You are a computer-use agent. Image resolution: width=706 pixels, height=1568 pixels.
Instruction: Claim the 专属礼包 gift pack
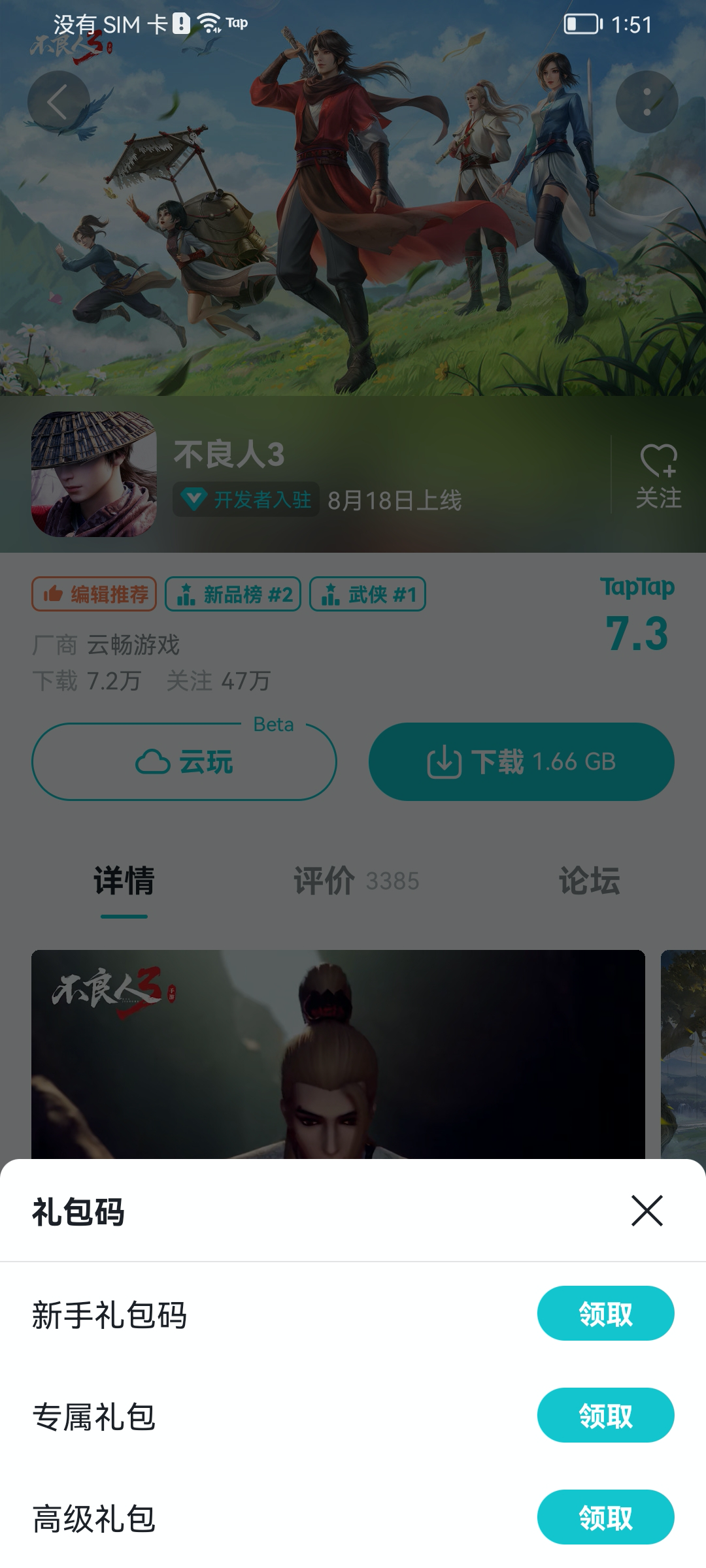(605, 1415)
